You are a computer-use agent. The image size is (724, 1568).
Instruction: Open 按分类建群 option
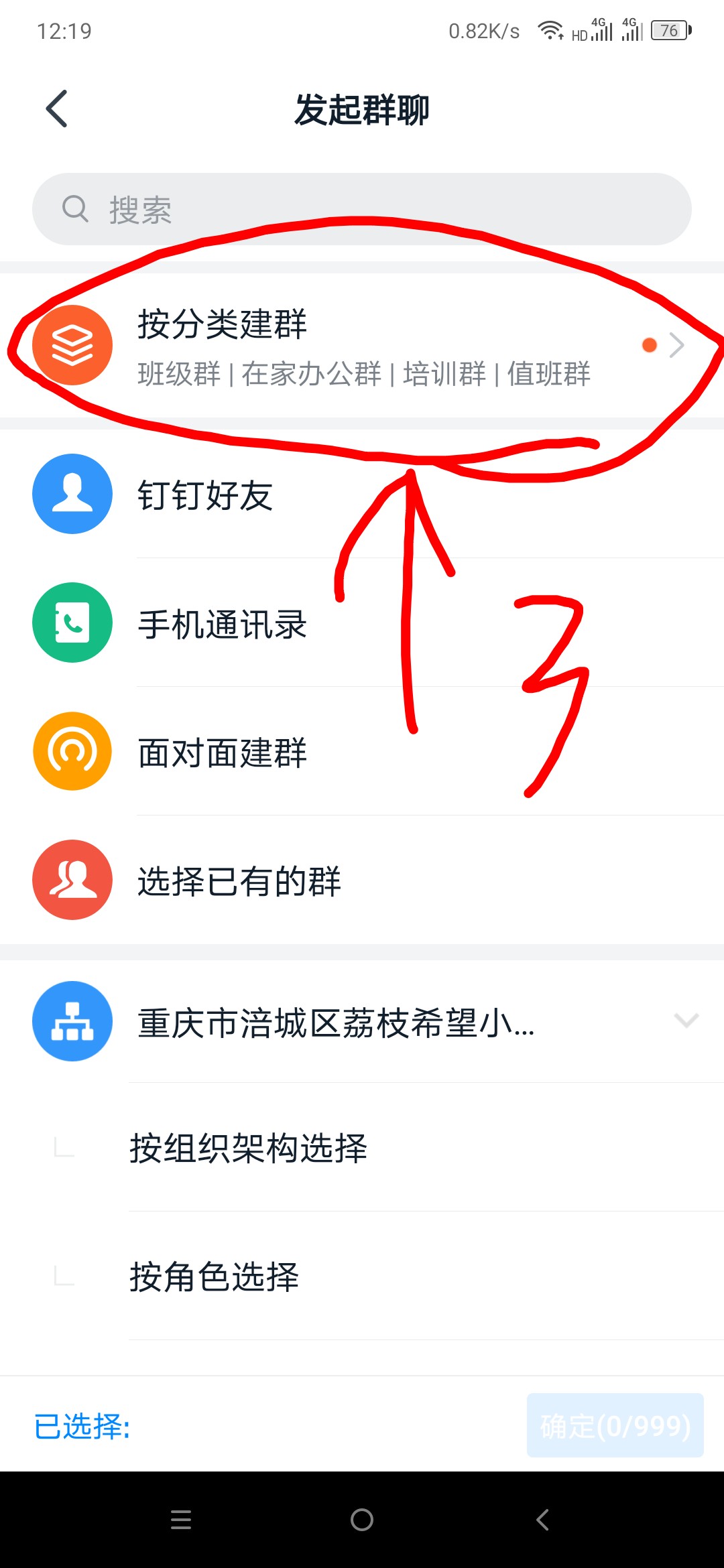(362, 346)
